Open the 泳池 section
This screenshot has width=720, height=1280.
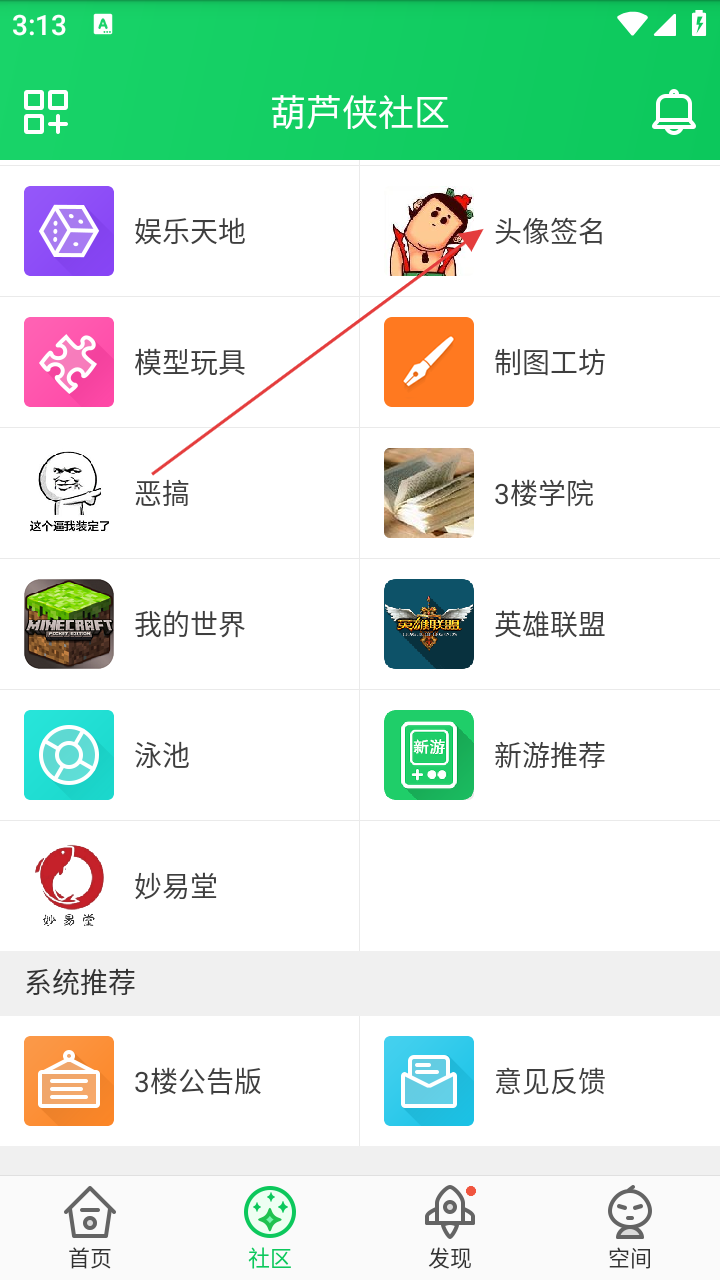[x=180, y=755]
